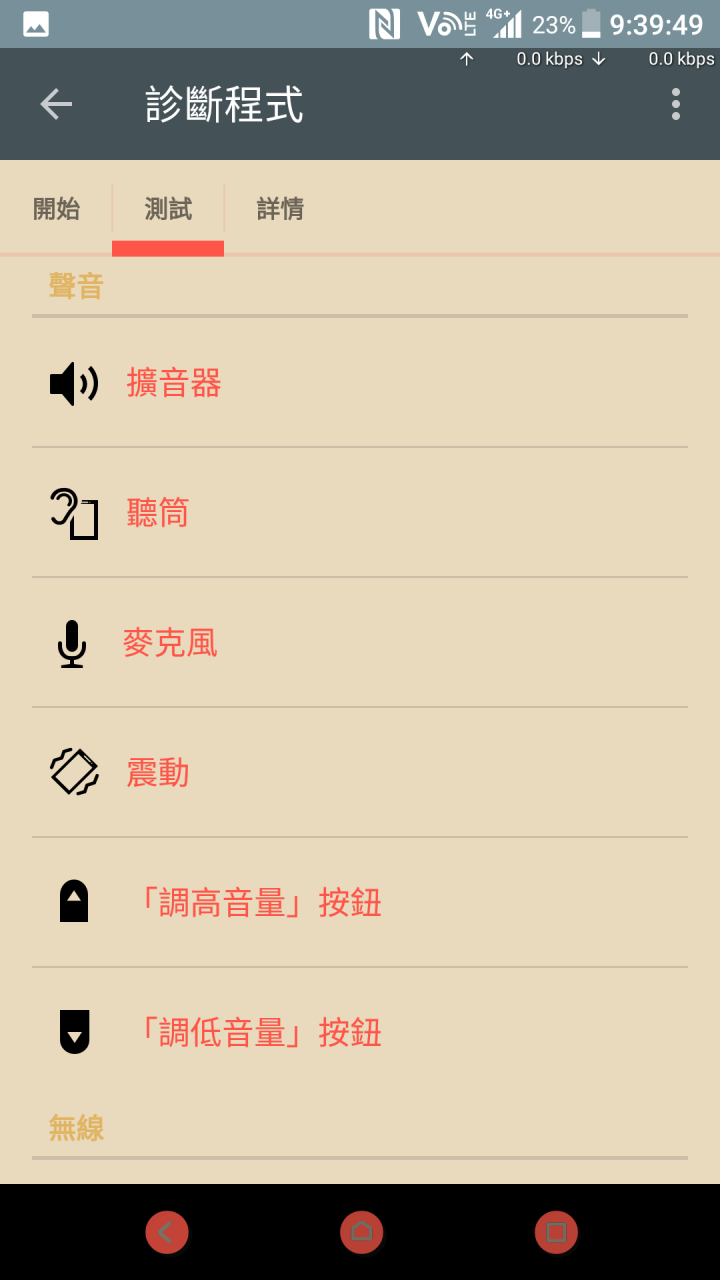Switch to the 開始 tab
720x1280 pixels.
pos(56,208)
